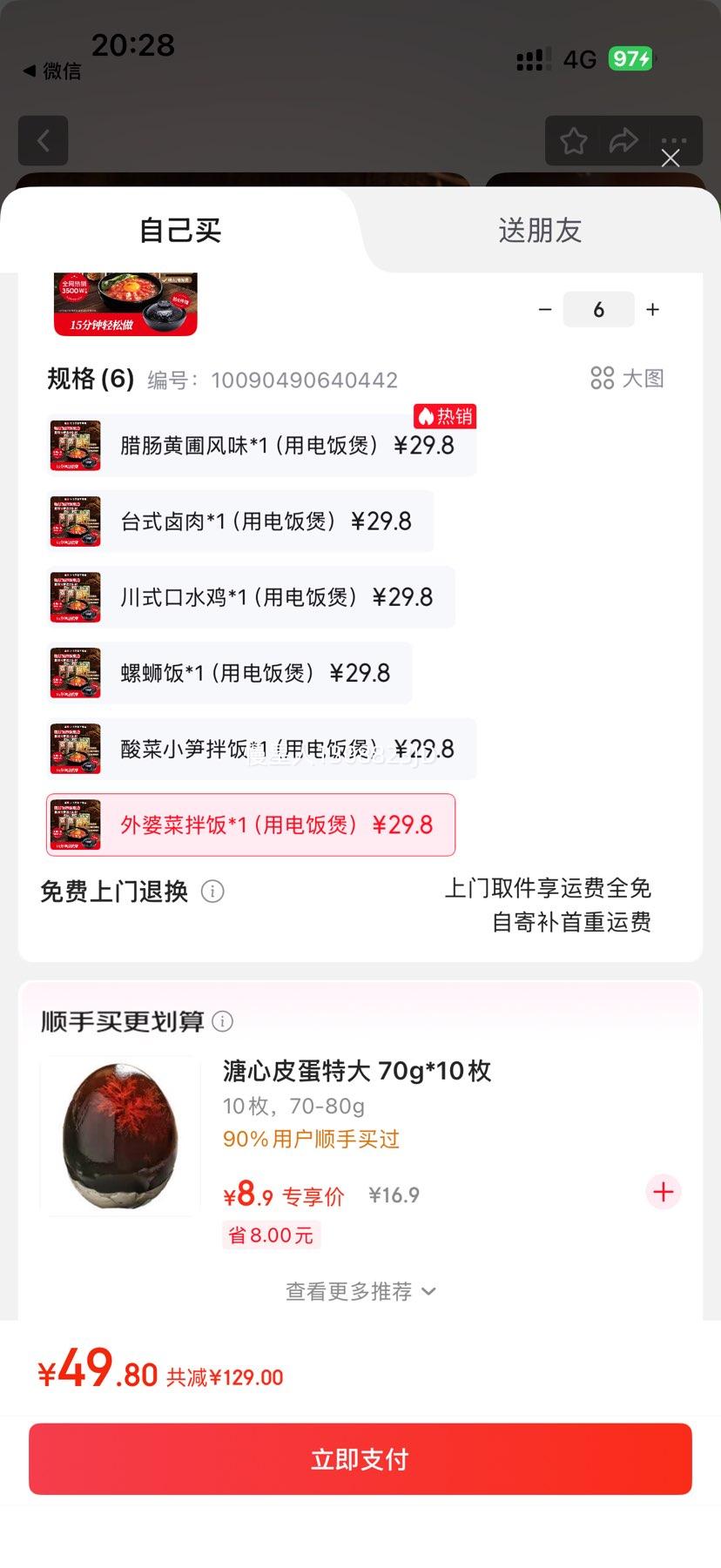Screen dimensions: 721x1568
Task: Tap the 外婆菜拌饭 spec
Action: [251, 825]
